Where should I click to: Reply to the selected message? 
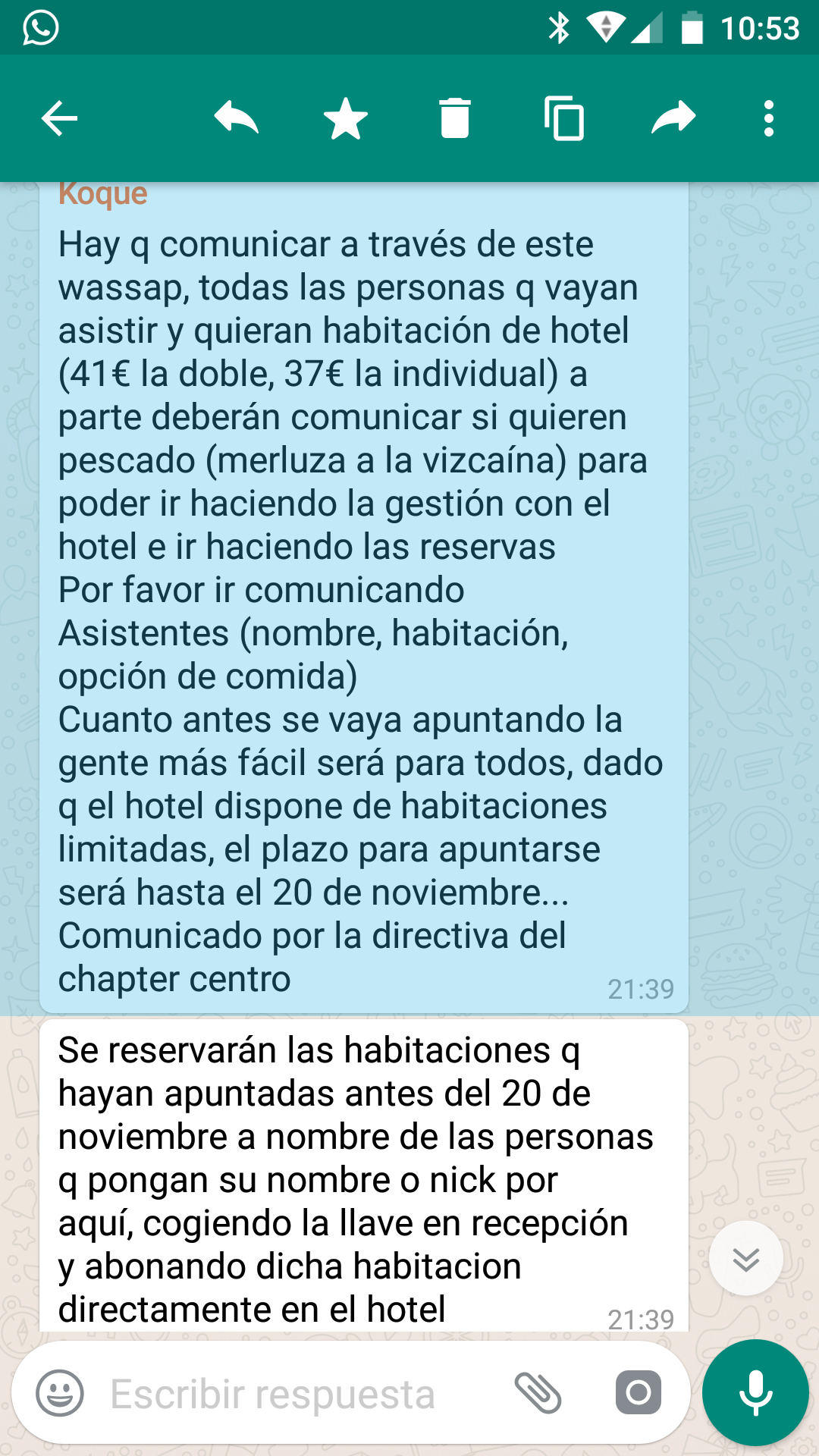pos(237,119)
